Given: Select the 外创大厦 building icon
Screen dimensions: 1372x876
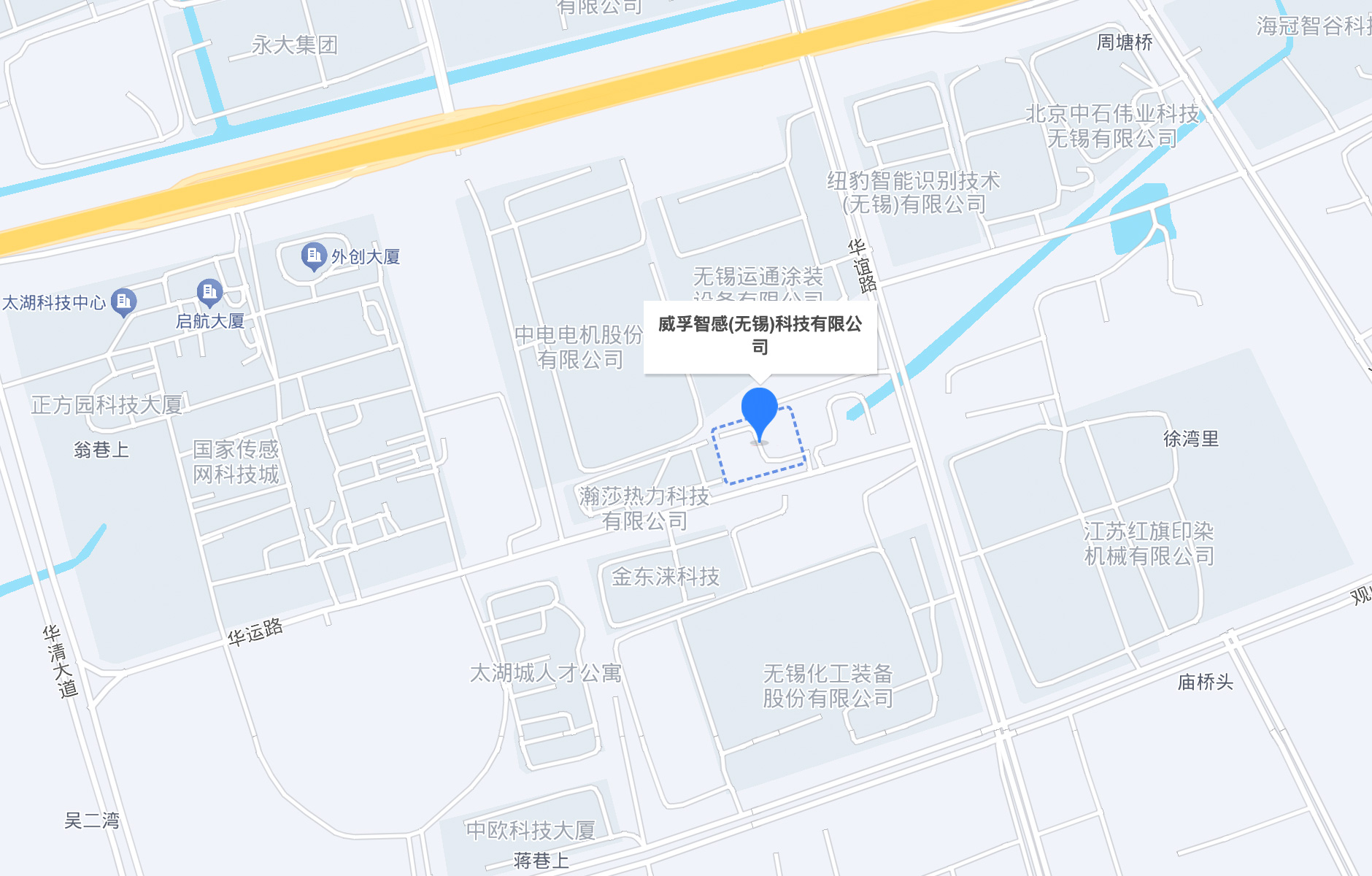Looking at the screenshot, I should point(314,256).
